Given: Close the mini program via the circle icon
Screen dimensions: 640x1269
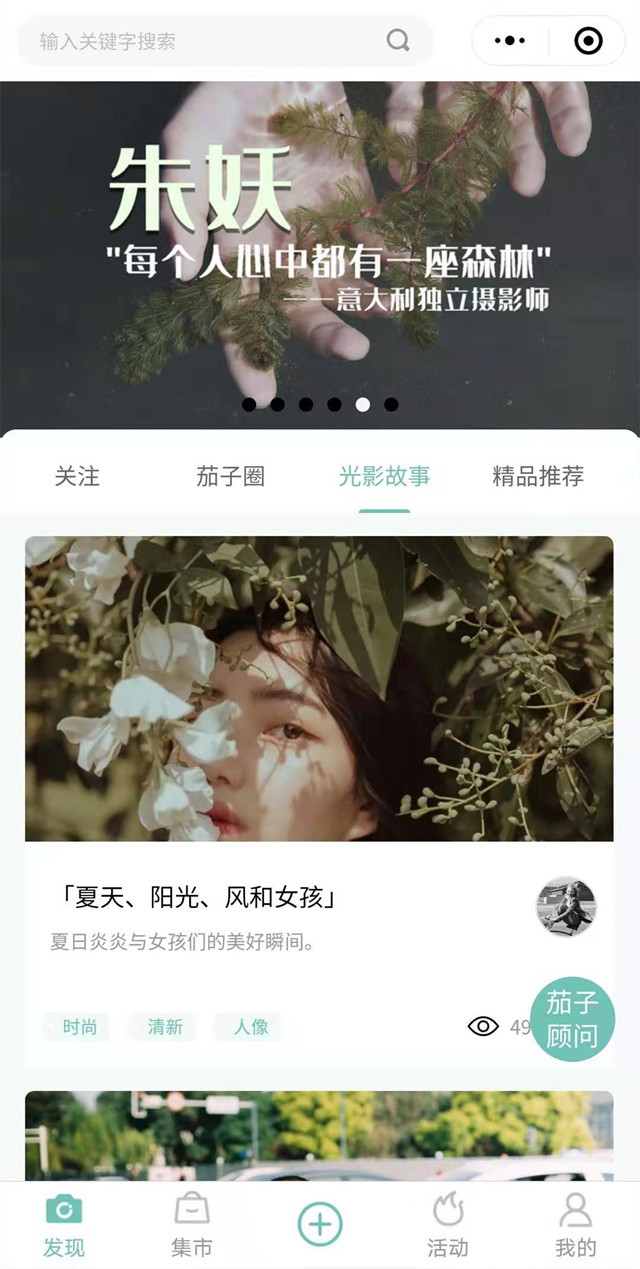Looking at the screenshot, I should click(588, 41).
